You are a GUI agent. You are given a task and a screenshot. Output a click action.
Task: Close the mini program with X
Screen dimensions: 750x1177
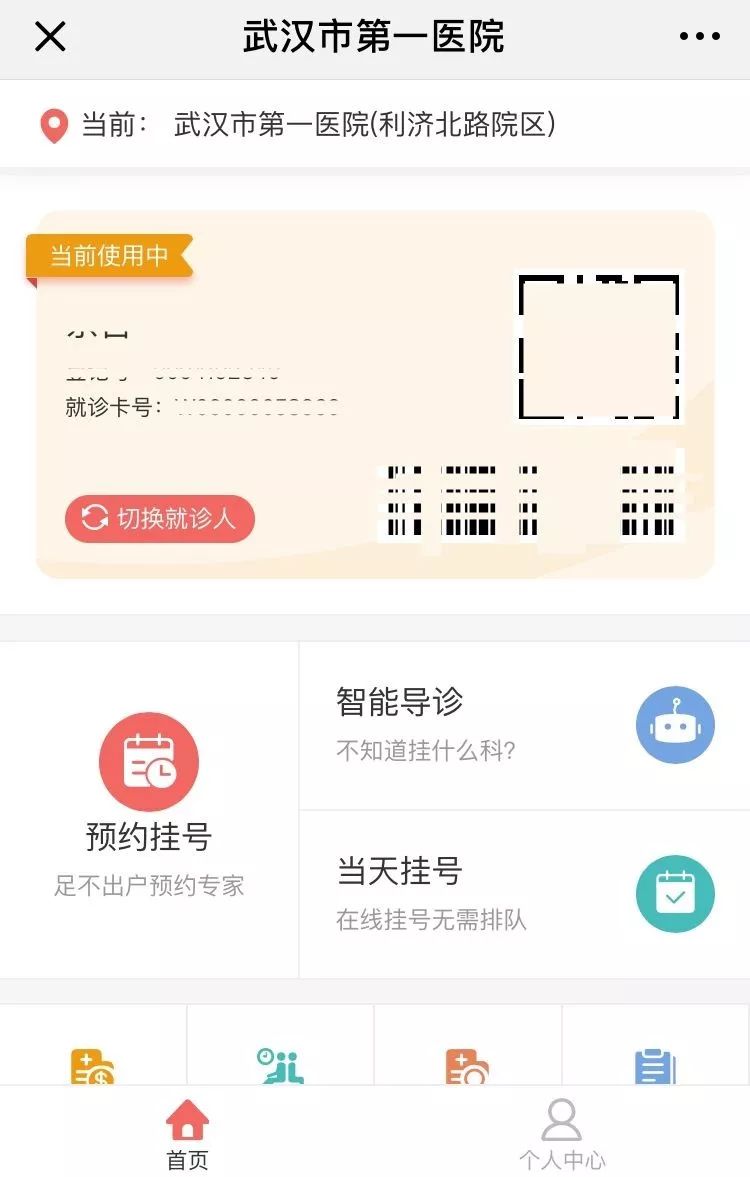pos(50,37)
